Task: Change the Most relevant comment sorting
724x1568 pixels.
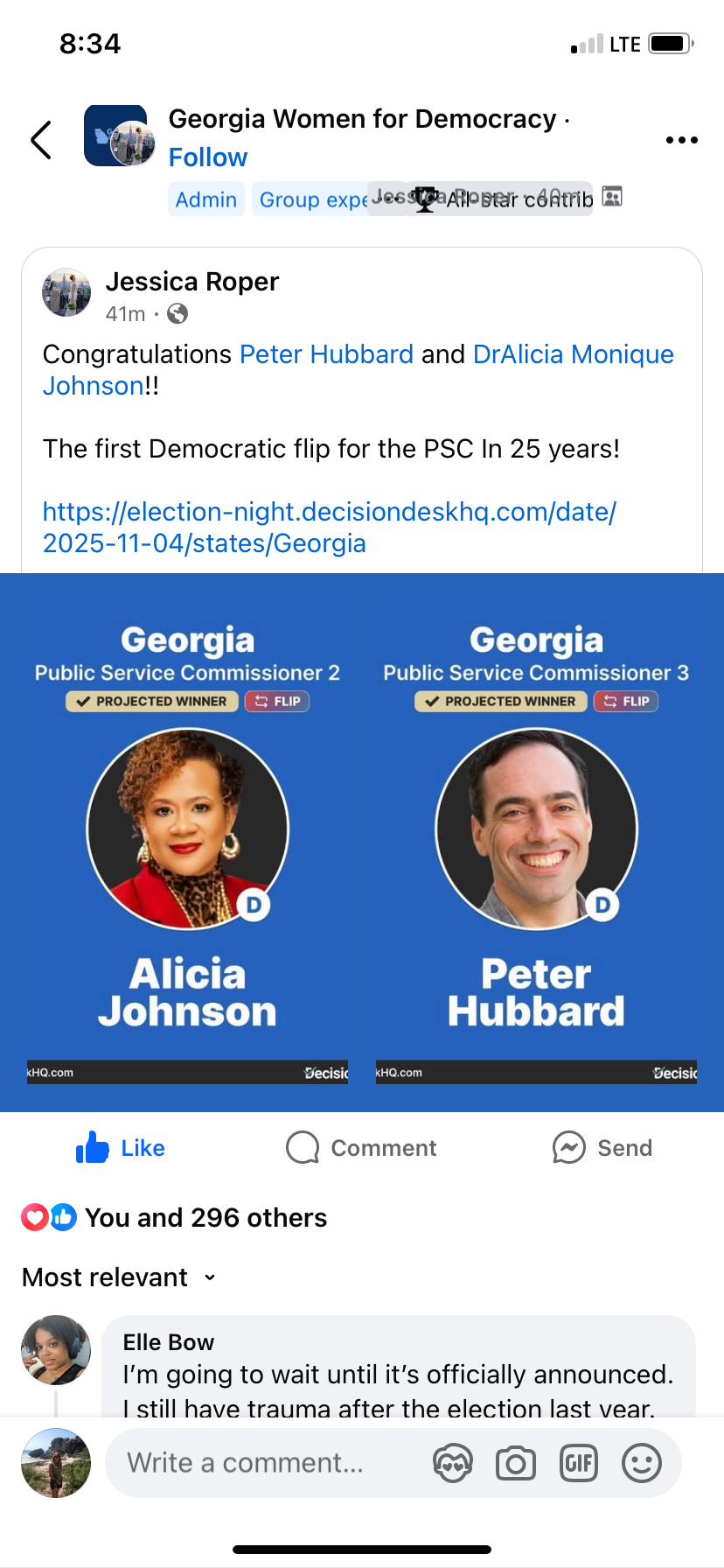Action: [x=119, y=1277]
